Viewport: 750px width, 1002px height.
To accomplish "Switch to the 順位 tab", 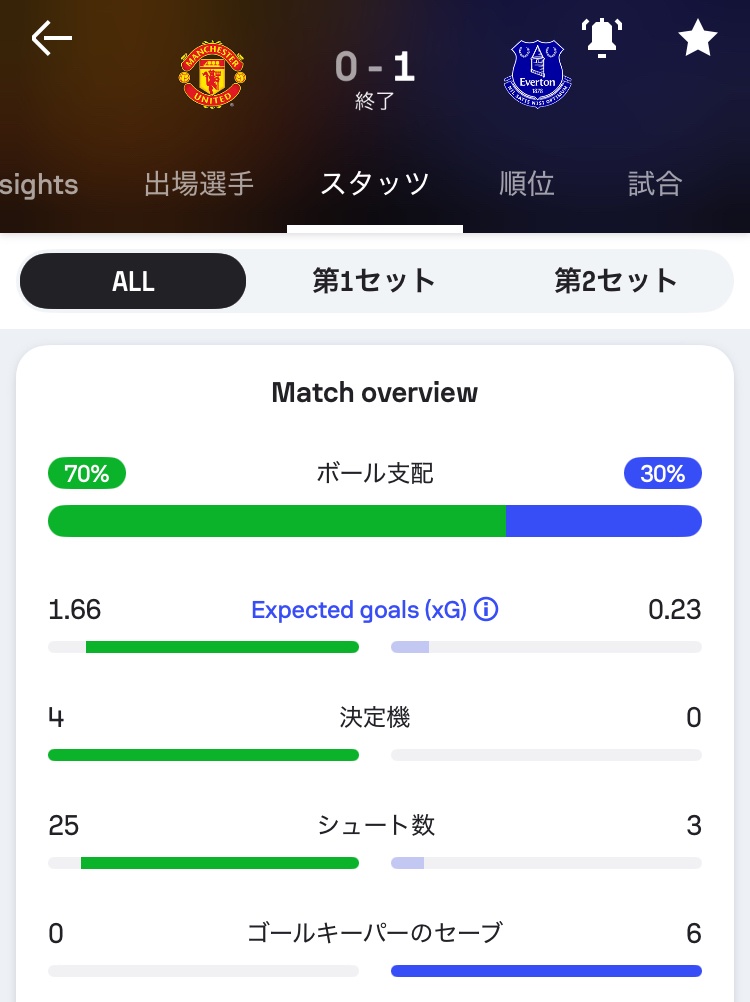I will click(x=527, y=184).
